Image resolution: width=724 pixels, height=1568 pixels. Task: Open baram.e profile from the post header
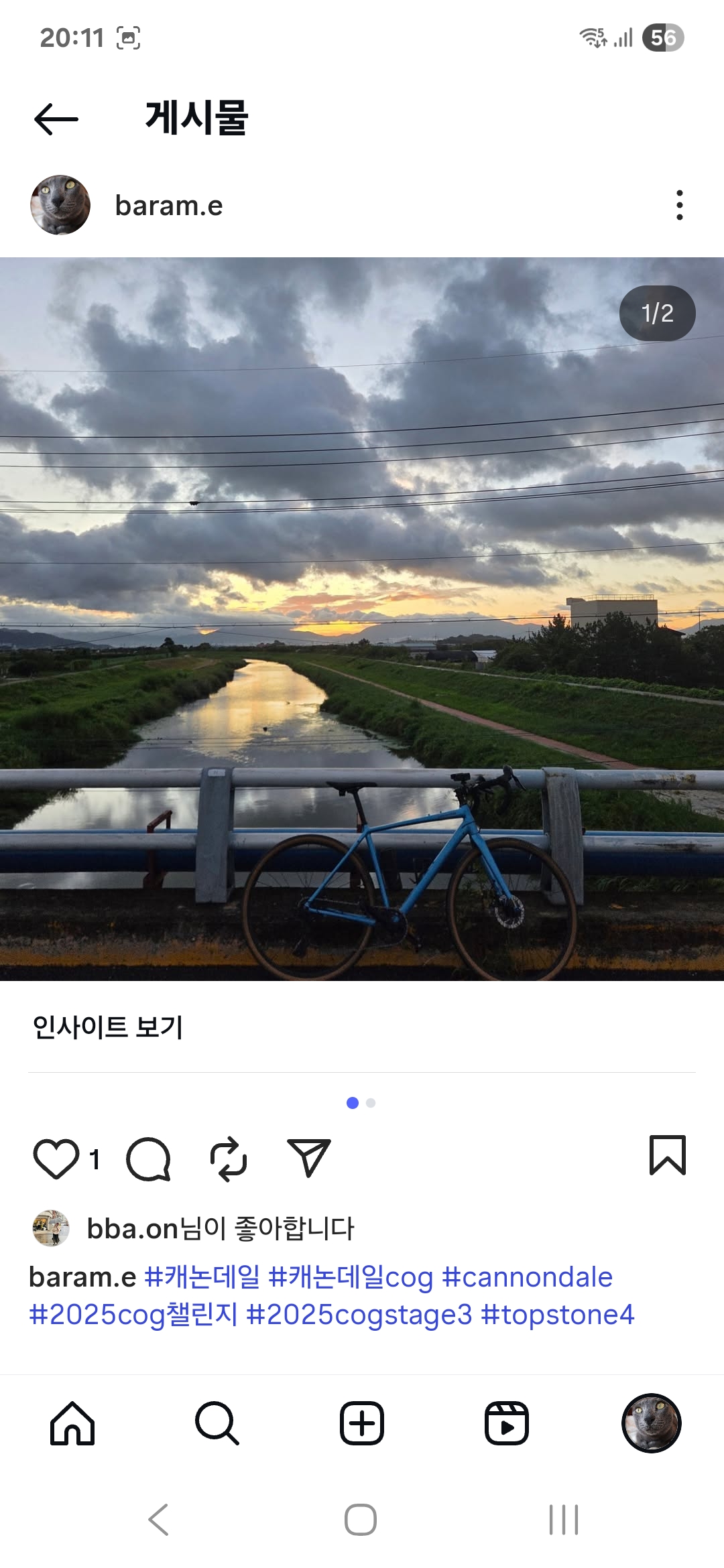pos(168,206)
